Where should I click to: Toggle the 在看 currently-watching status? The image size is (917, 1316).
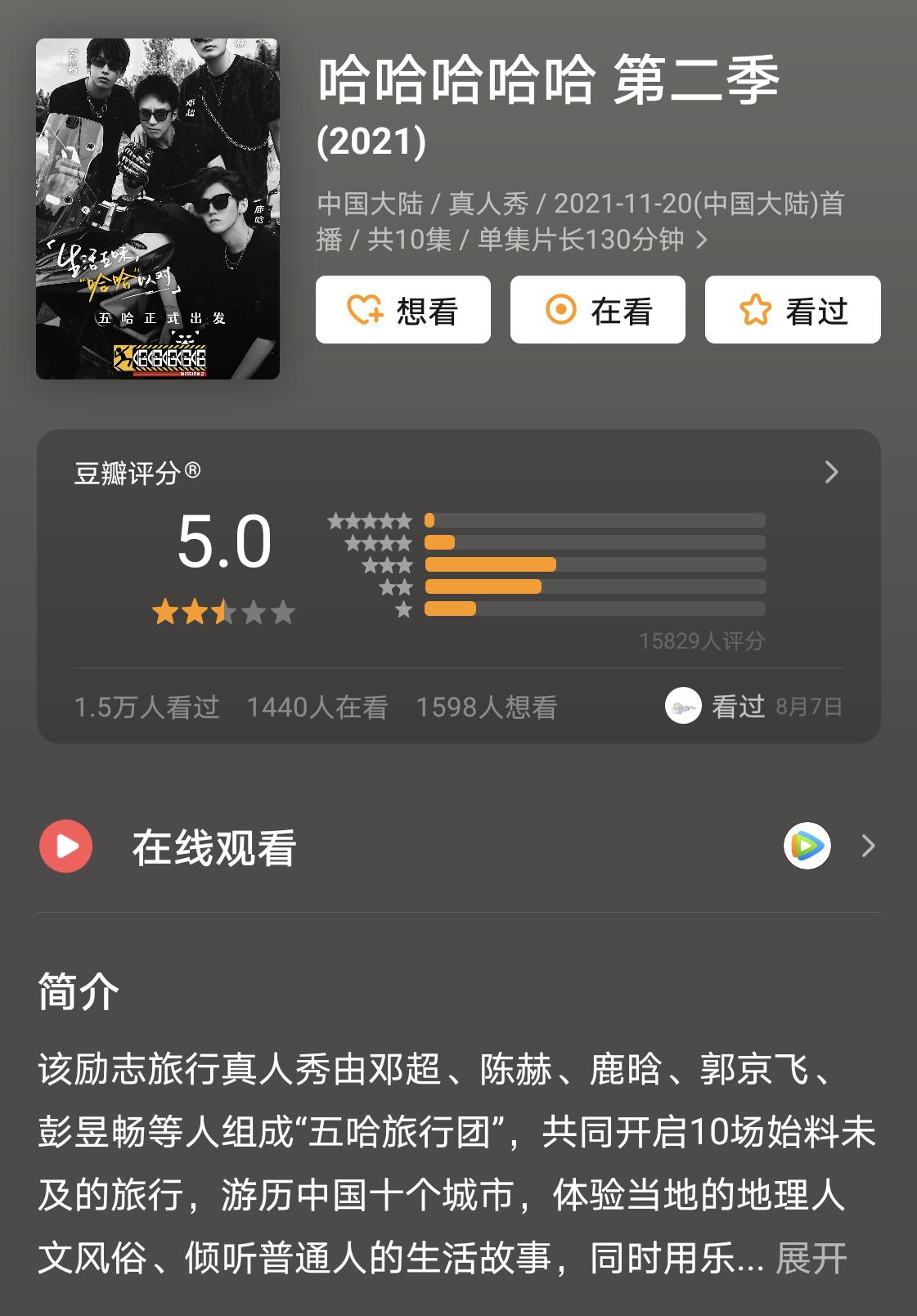click(597, 308)
